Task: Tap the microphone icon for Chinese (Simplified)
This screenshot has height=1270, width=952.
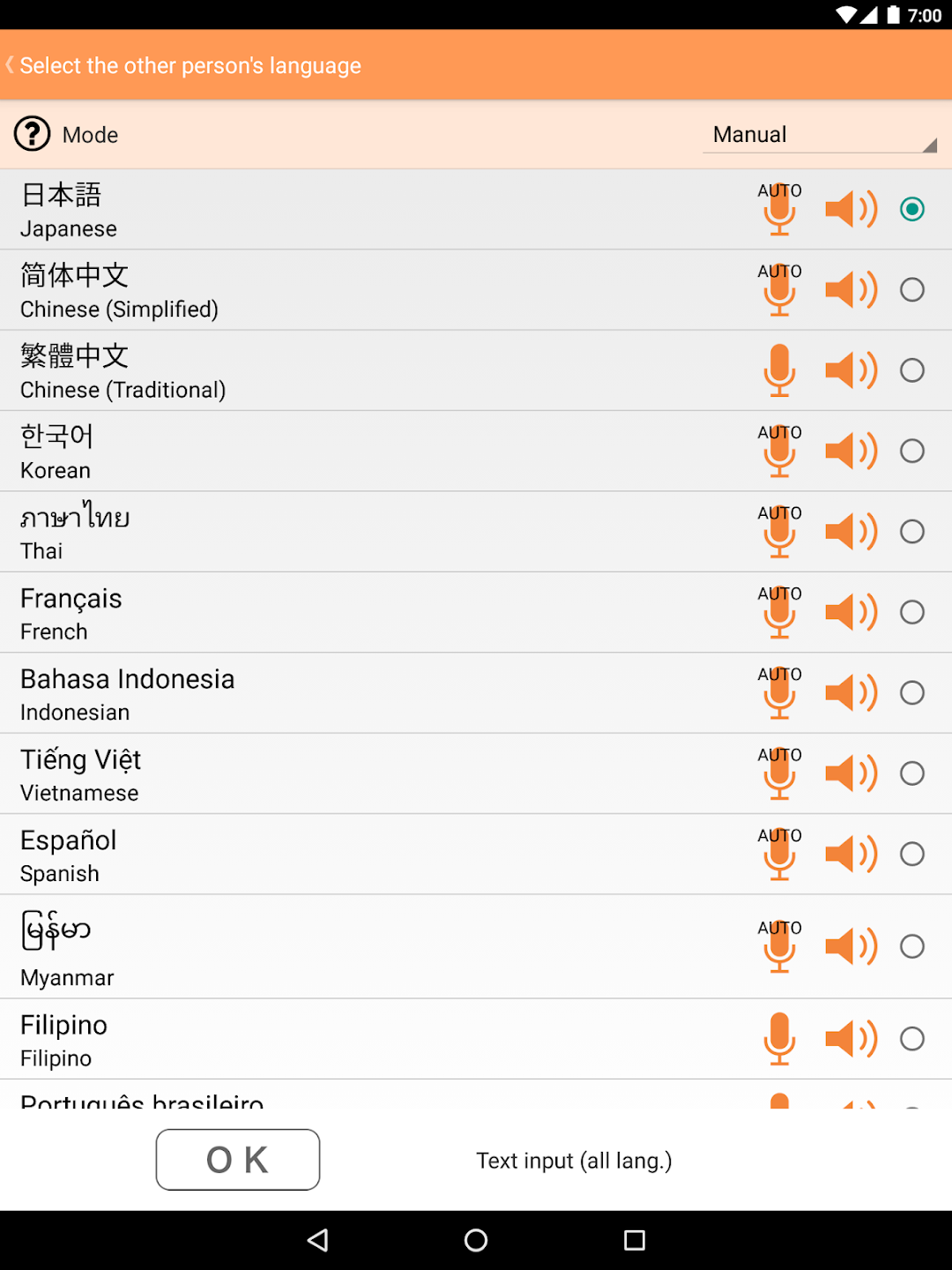Action: [779, 291]
